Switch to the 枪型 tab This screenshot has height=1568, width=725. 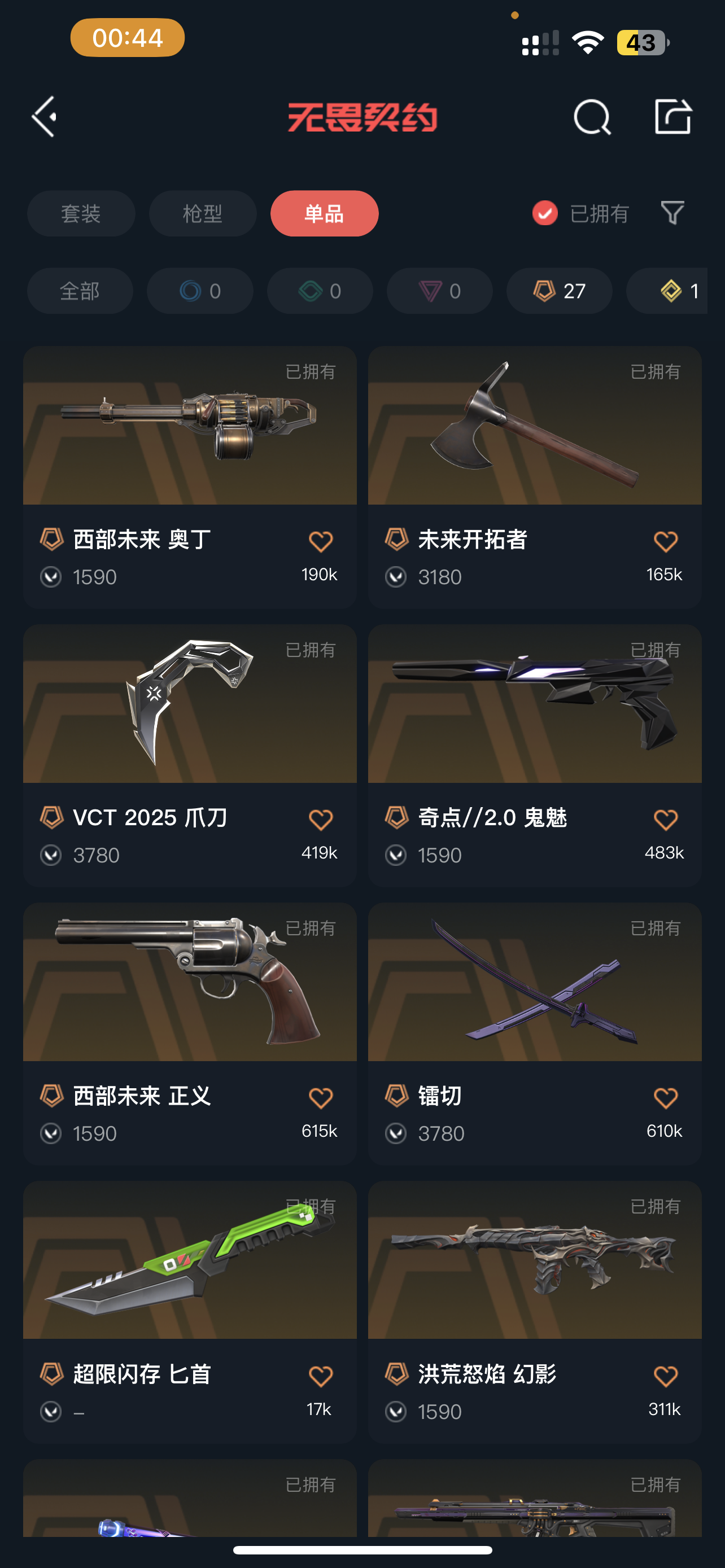click(203, 214)
